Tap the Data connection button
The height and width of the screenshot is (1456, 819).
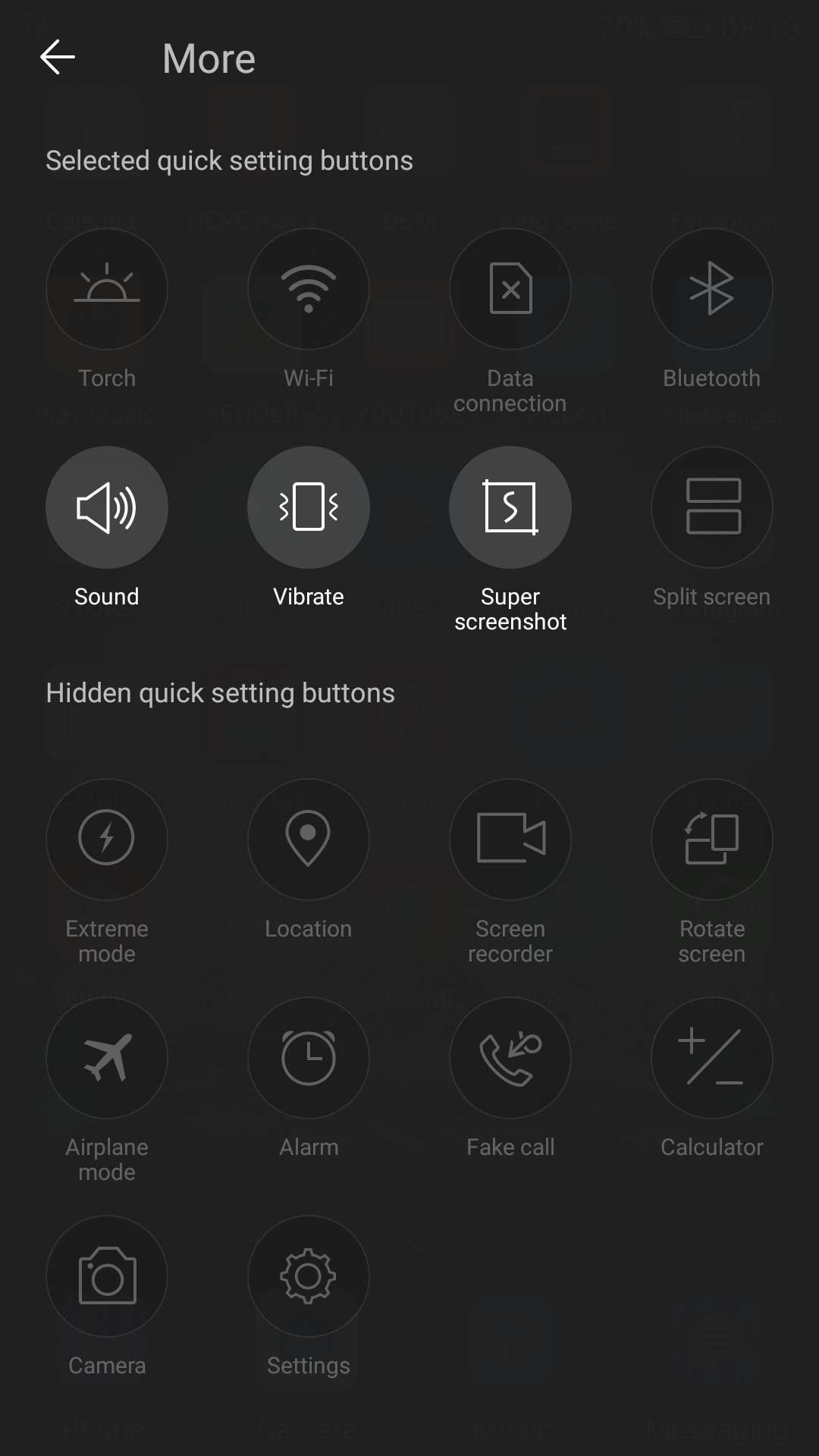(510, 289)
